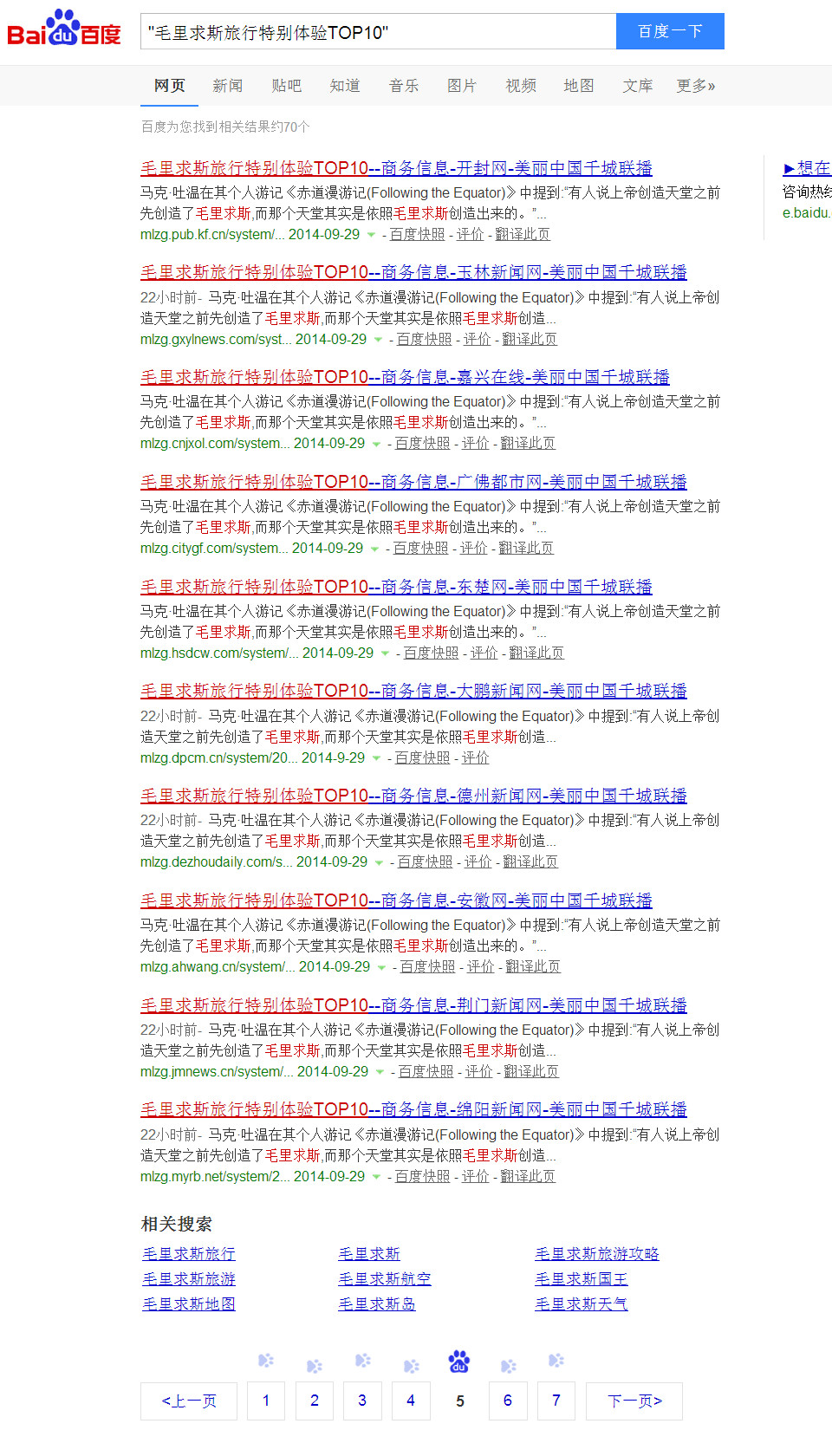Open the 开封网 search result
The width and height of the screenshot is (832, 1456).
396,168
